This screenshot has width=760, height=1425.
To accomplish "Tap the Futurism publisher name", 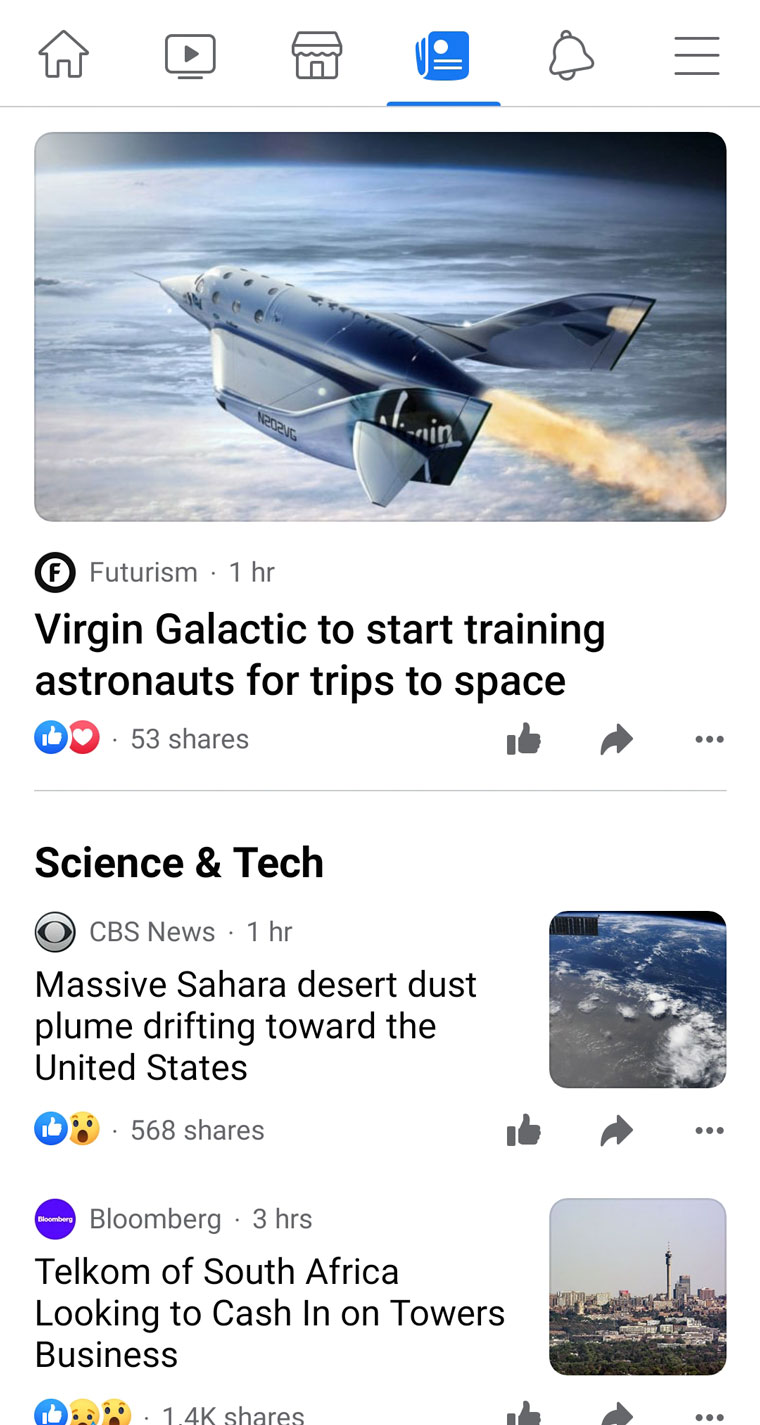I will [x=143, y=572].
